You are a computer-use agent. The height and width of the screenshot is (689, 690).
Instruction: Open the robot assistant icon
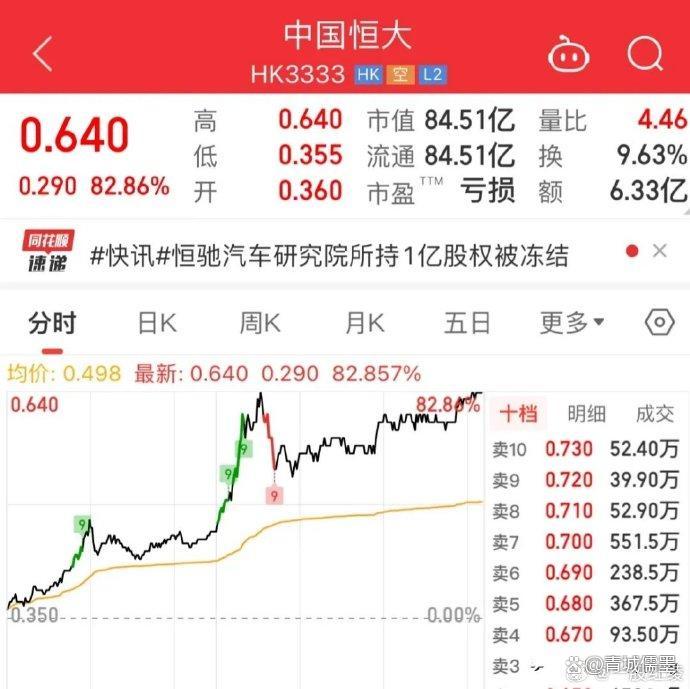point(569,54)
